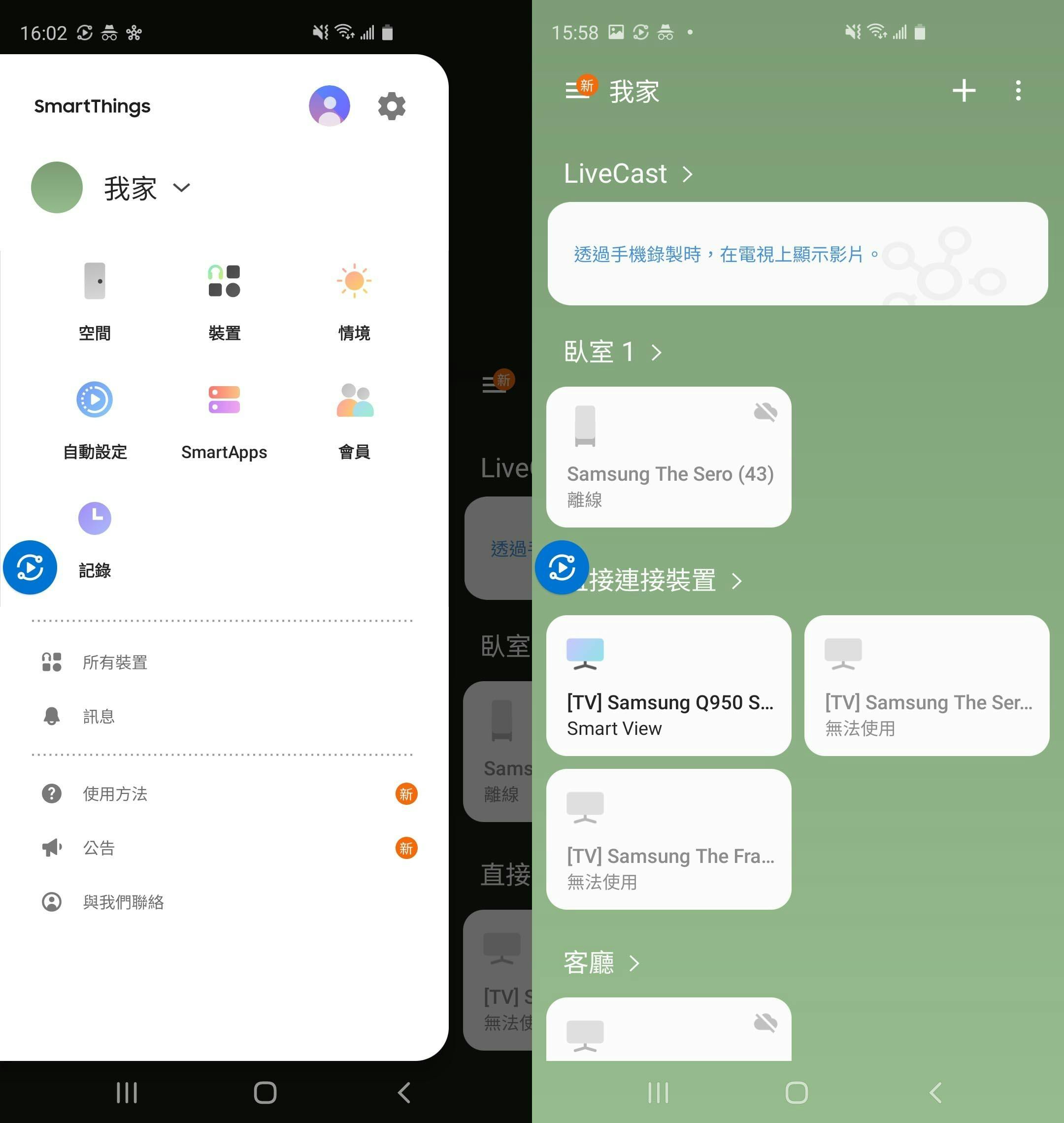Open the account profile avatar
Viewport: 1064px width, 1123px height.
coord(329,106)
